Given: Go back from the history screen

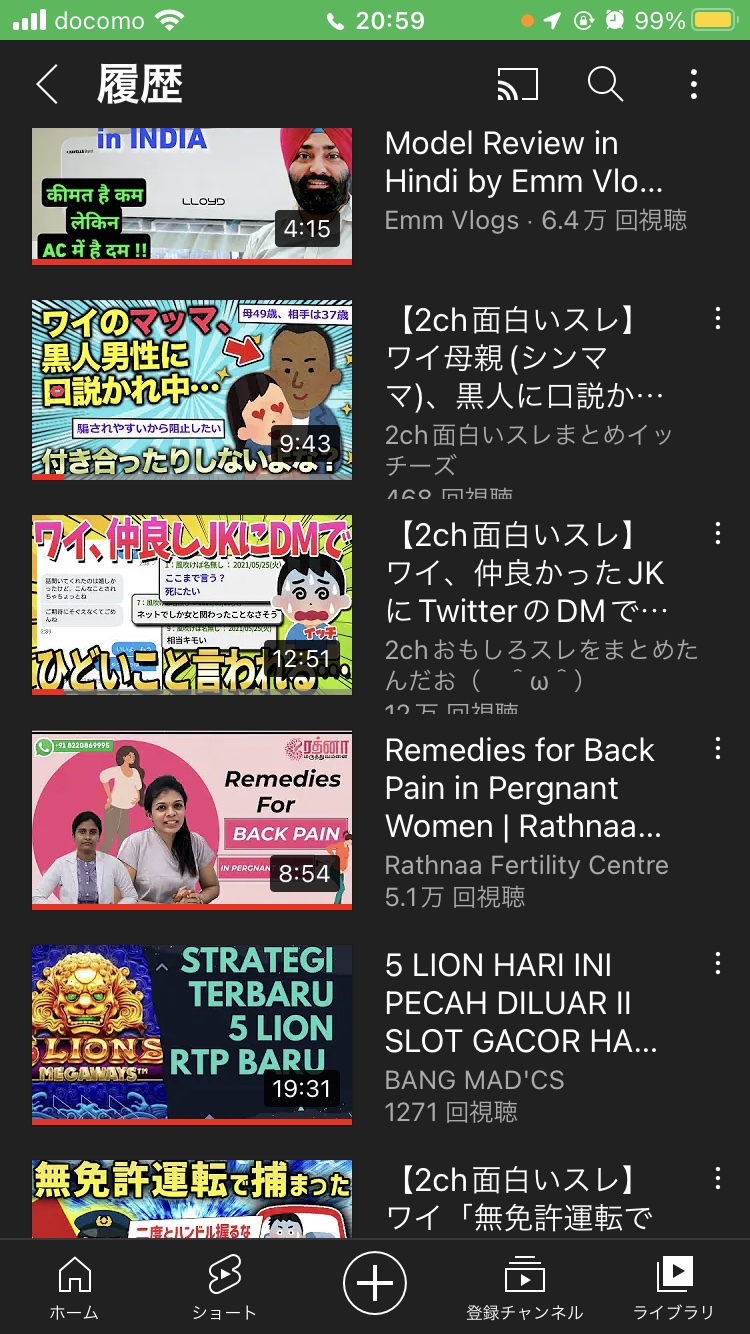Looking at the screenshot, I should (47, 85).
